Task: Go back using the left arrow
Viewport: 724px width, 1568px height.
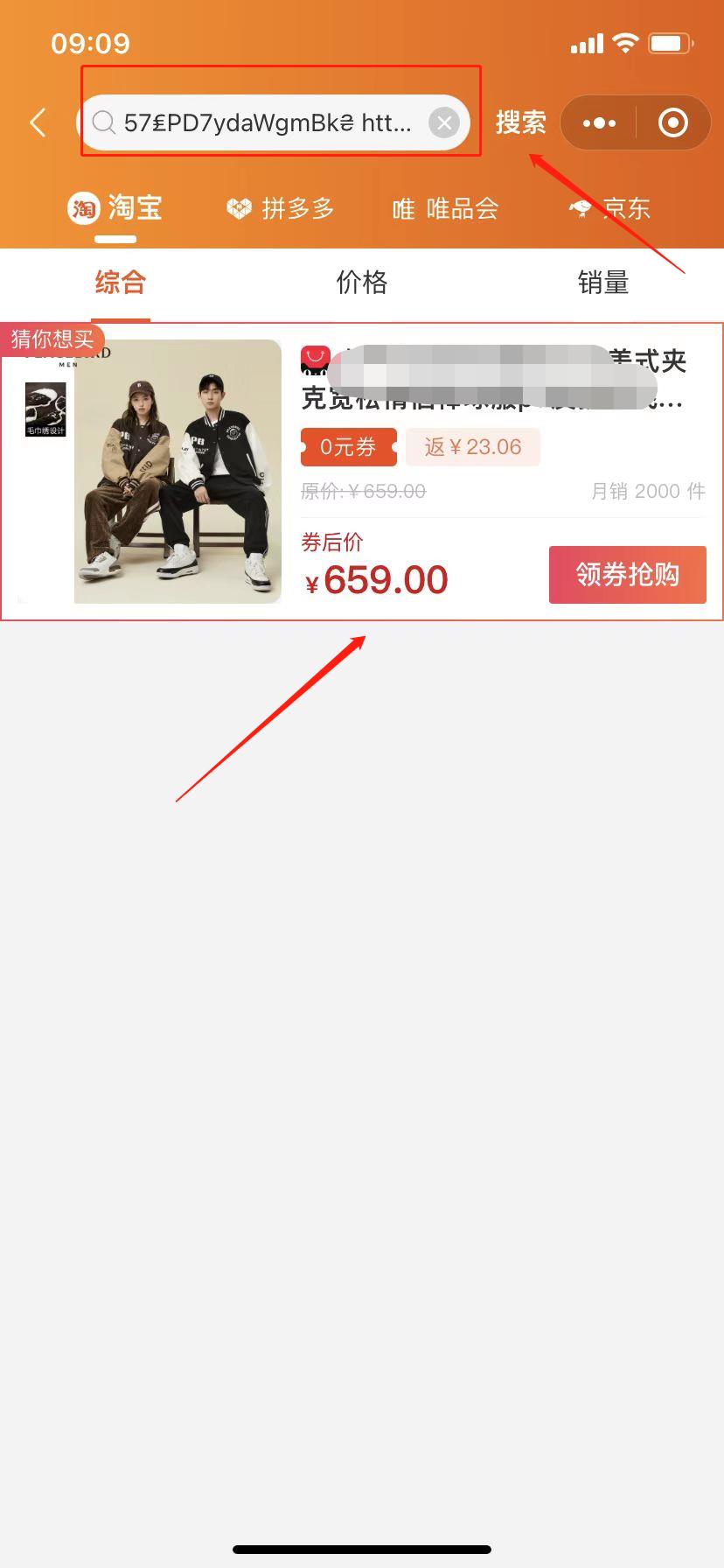Action: (x=38, y=122)
